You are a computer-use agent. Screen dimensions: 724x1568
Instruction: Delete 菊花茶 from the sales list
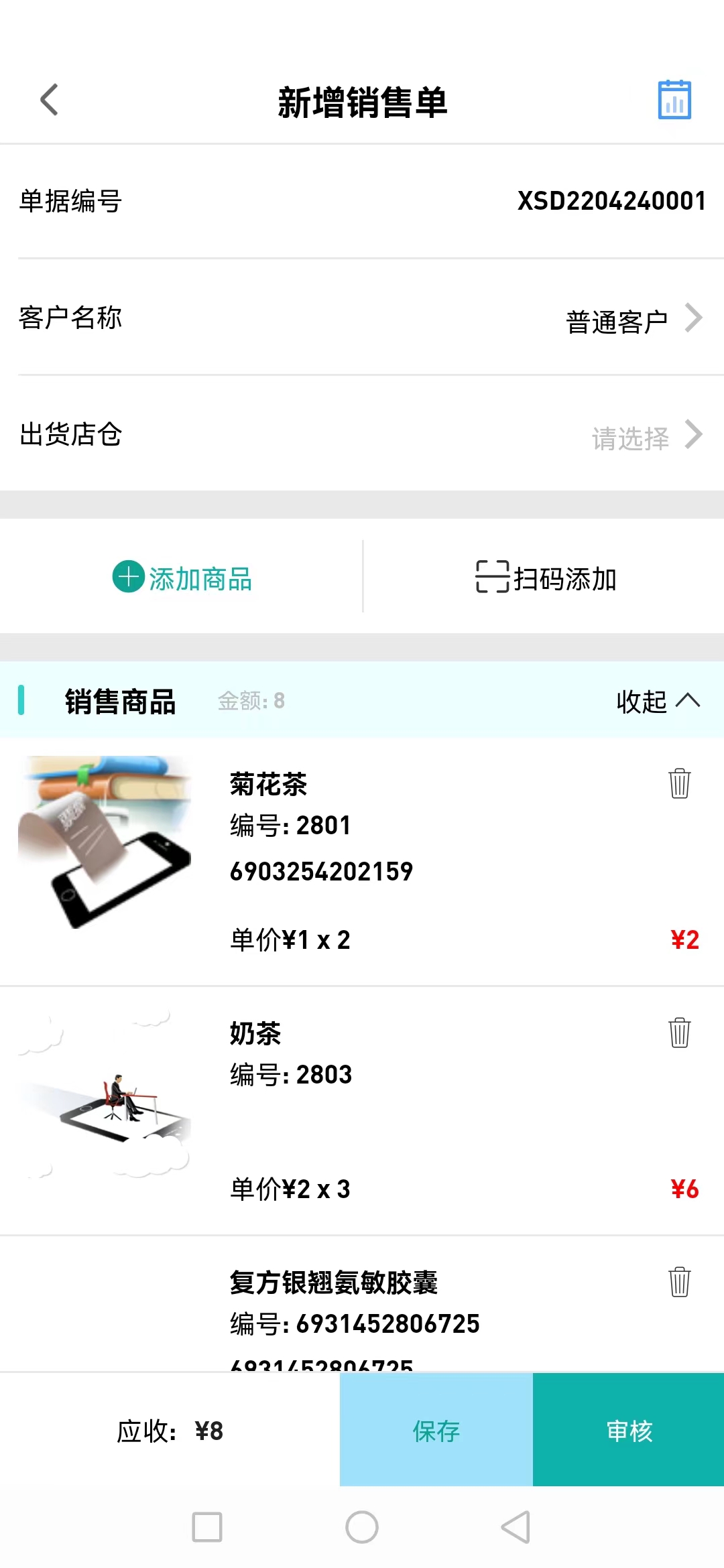[x=679, y=783]
